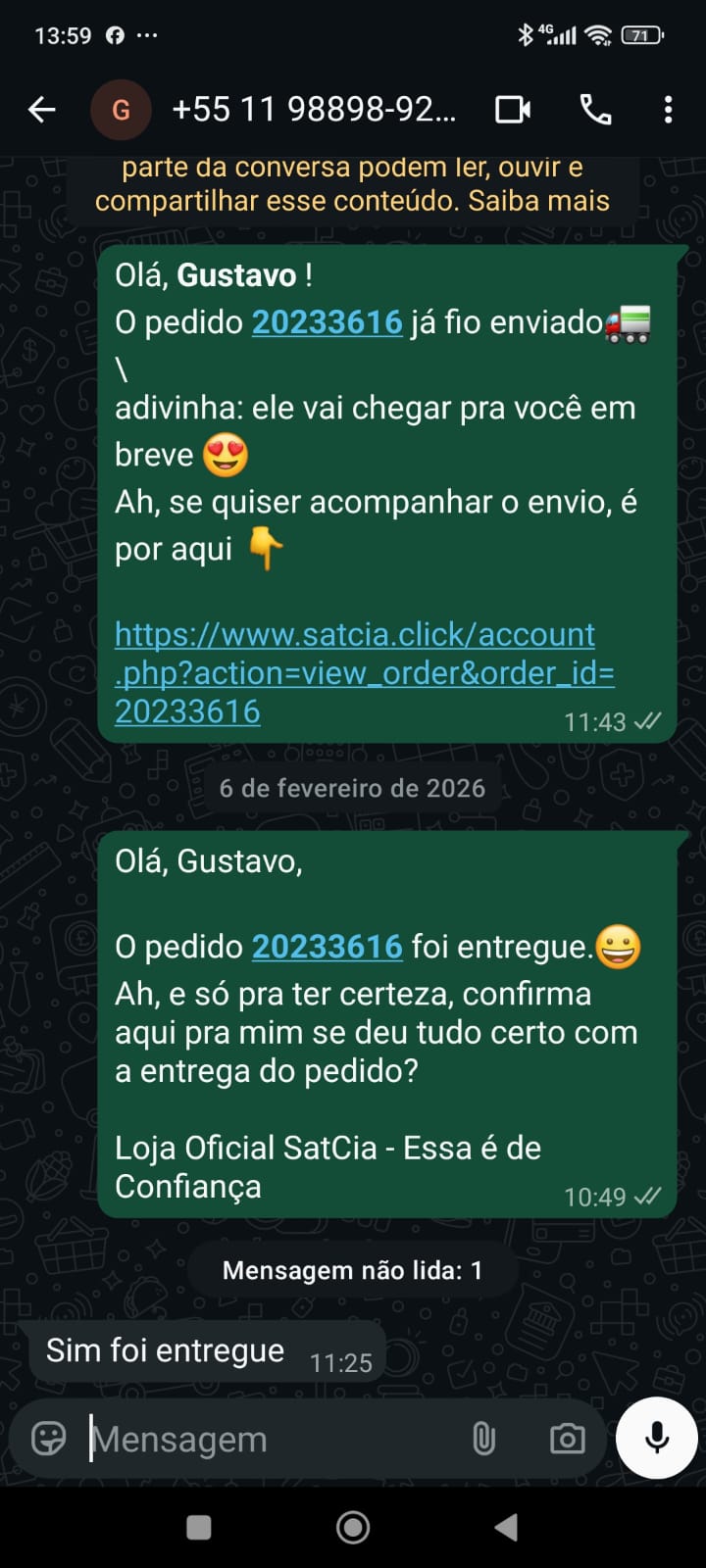Go back to the chat list
This screenshot has height=1568, width=706.
point(42,109)
